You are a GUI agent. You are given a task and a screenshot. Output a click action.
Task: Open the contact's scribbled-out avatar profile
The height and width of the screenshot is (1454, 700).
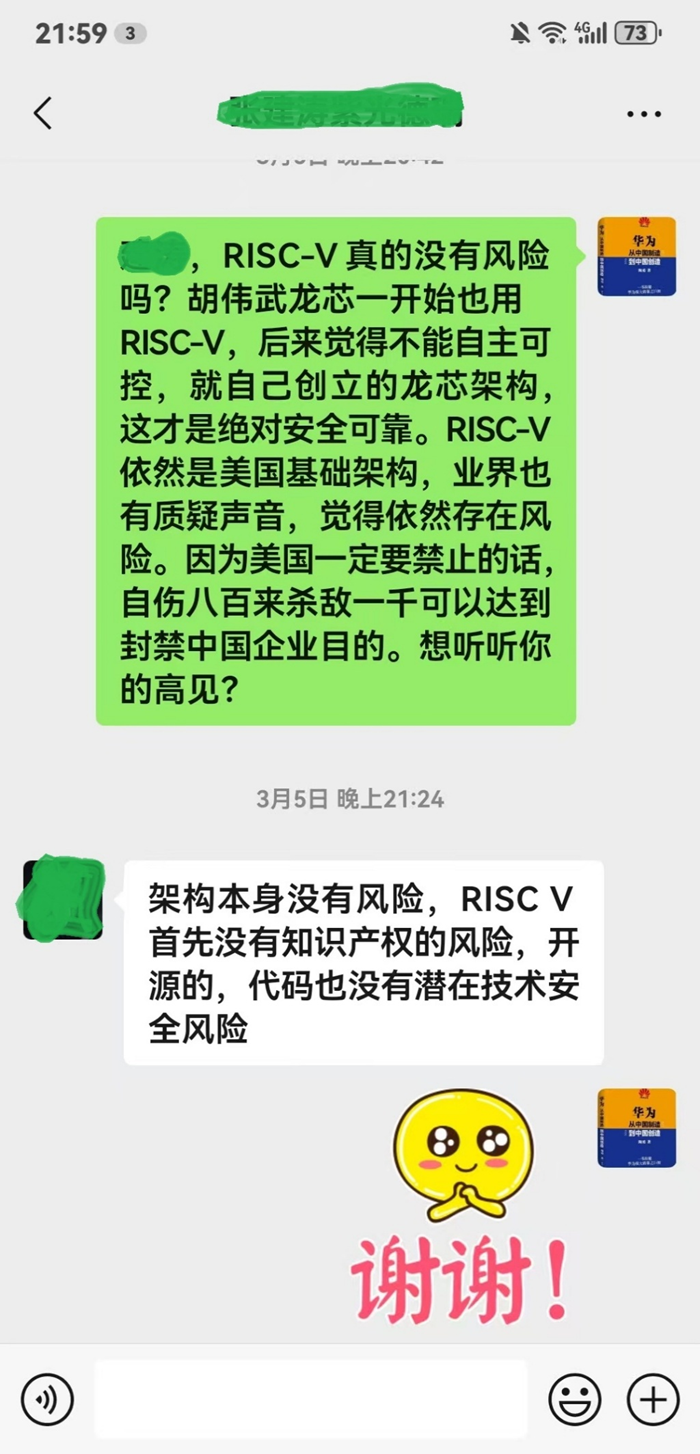64,899
